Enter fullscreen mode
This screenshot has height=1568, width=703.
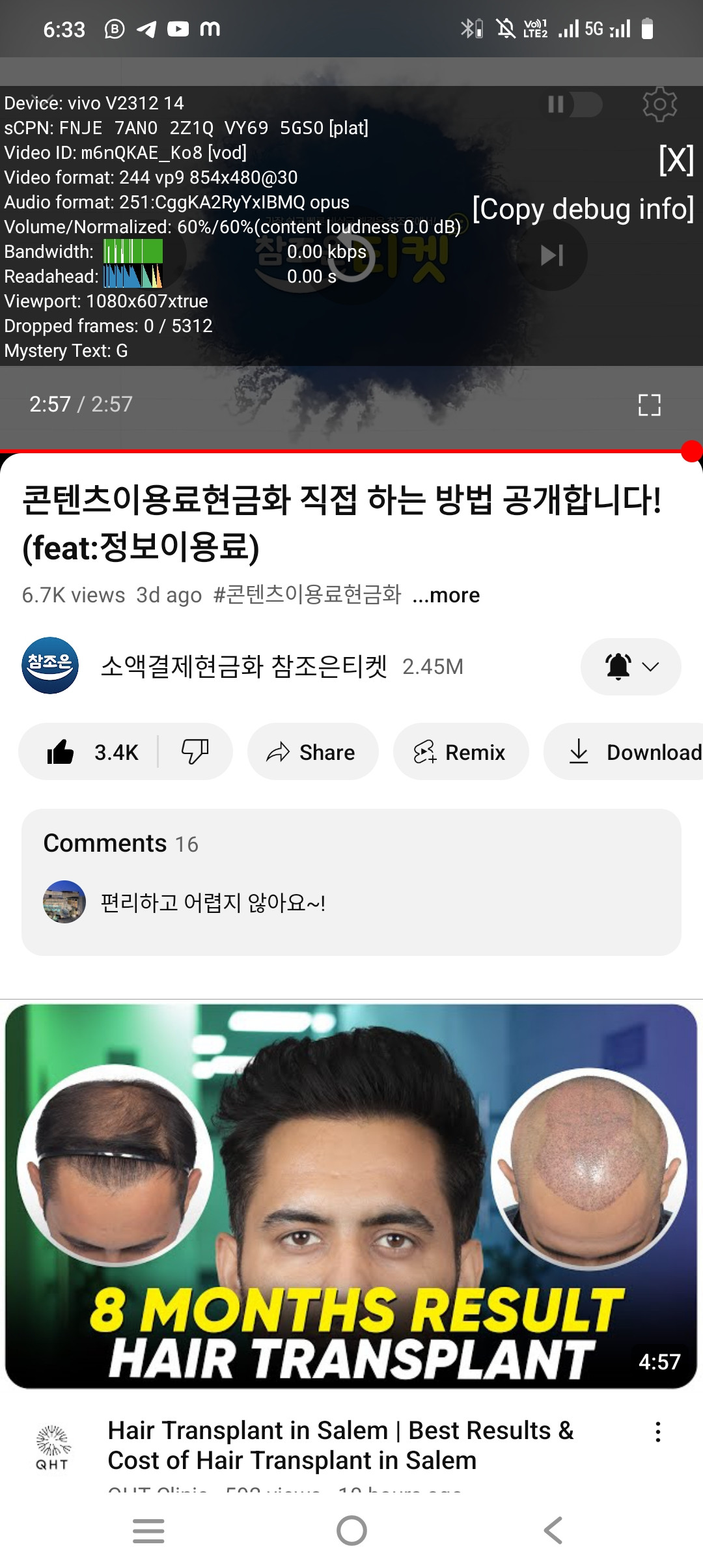[x=649, y=404]
